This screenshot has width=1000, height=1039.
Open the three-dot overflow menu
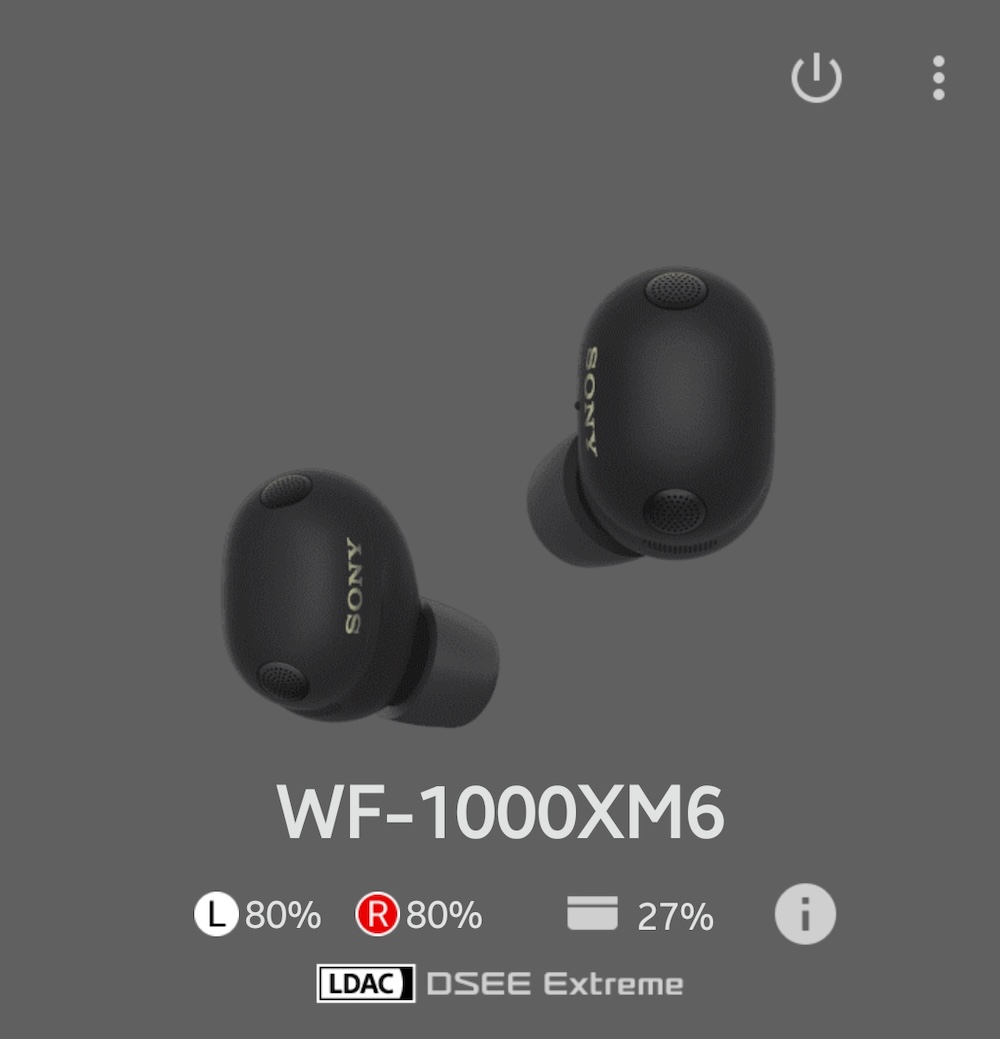(937, 77)
